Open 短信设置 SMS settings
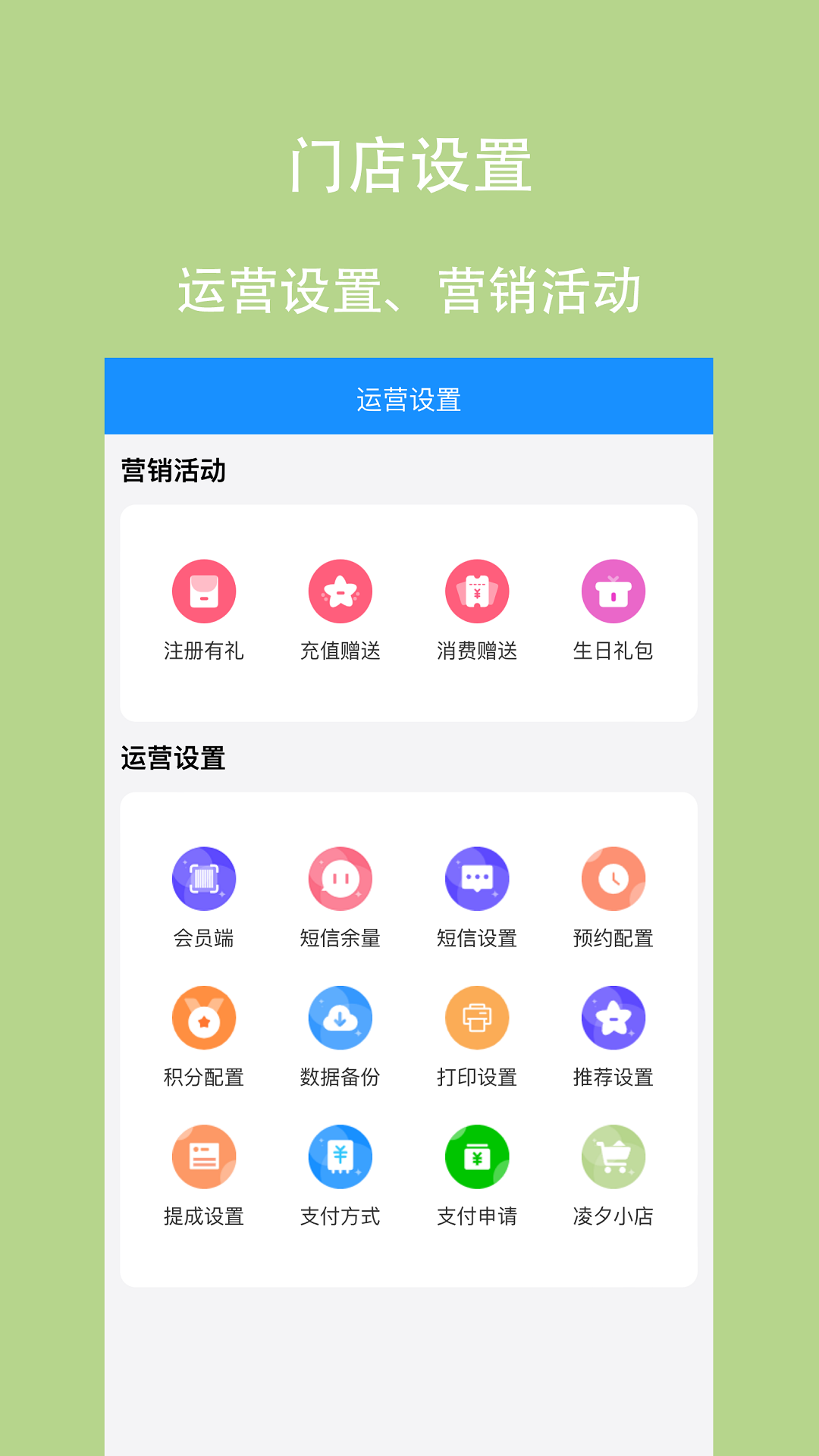 (477, 878)
